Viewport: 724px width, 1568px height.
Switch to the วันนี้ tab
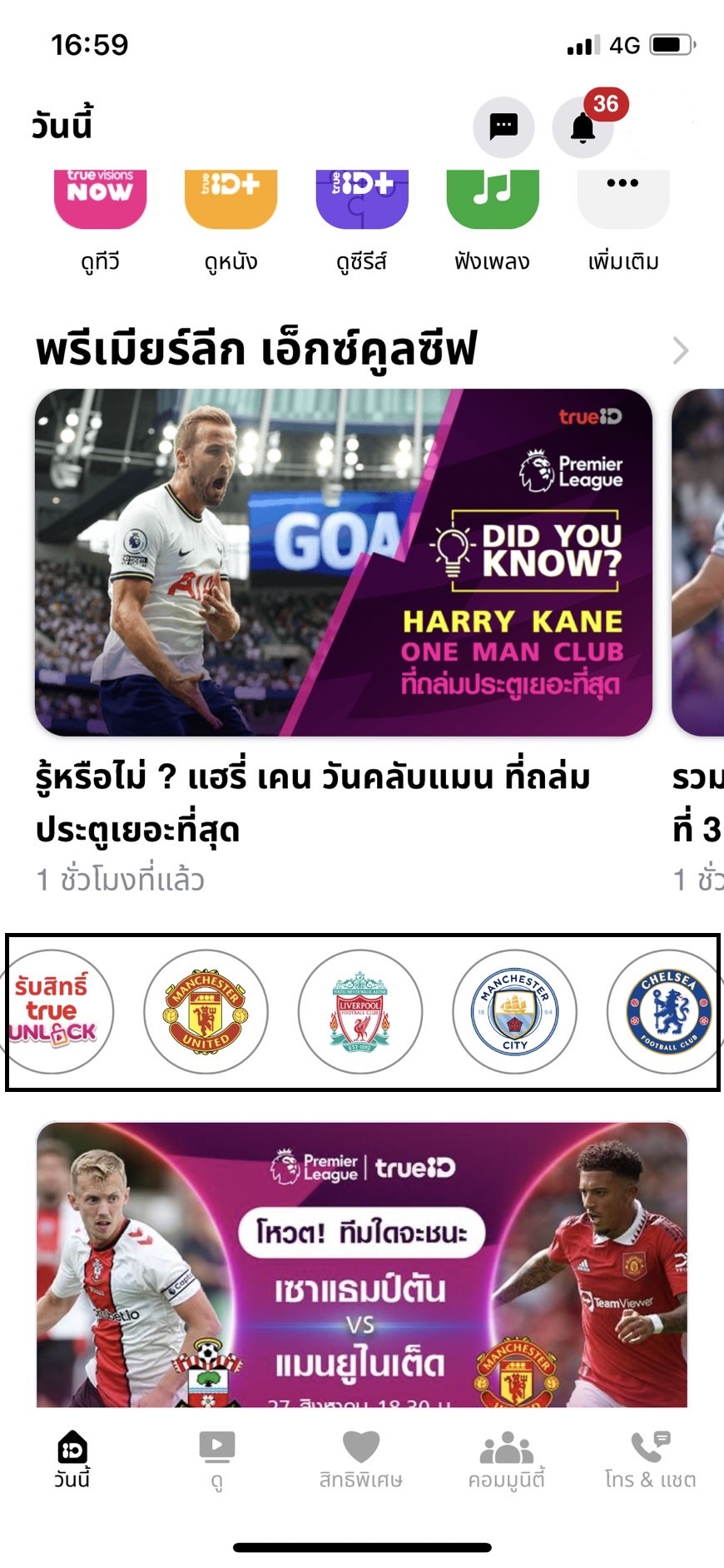tap(72, 1459)
